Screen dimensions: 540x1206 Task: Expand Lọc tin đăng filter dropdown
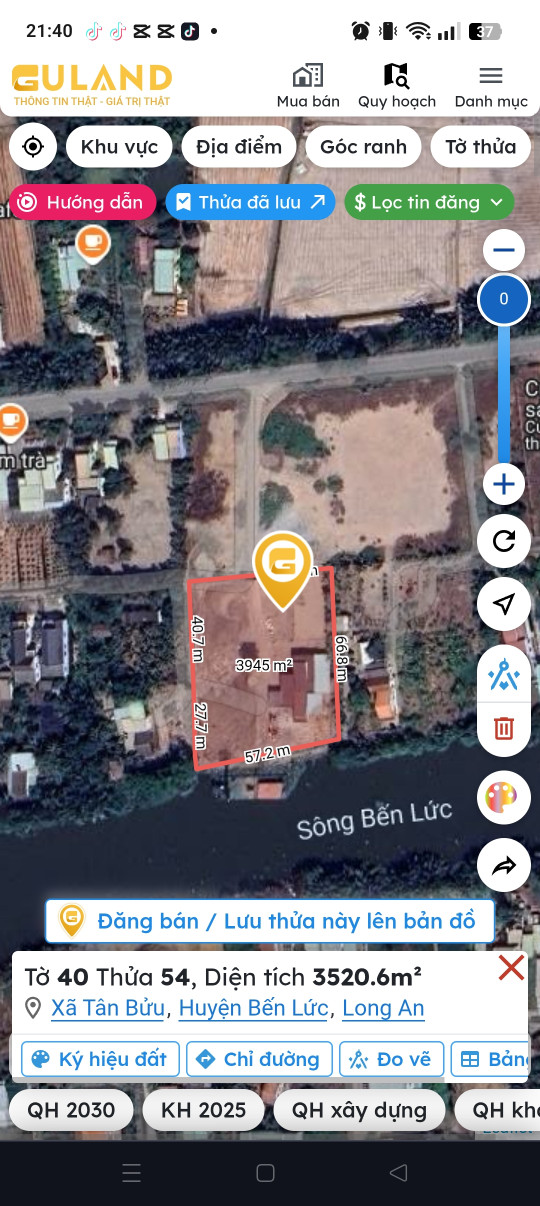tap(429, 202)
